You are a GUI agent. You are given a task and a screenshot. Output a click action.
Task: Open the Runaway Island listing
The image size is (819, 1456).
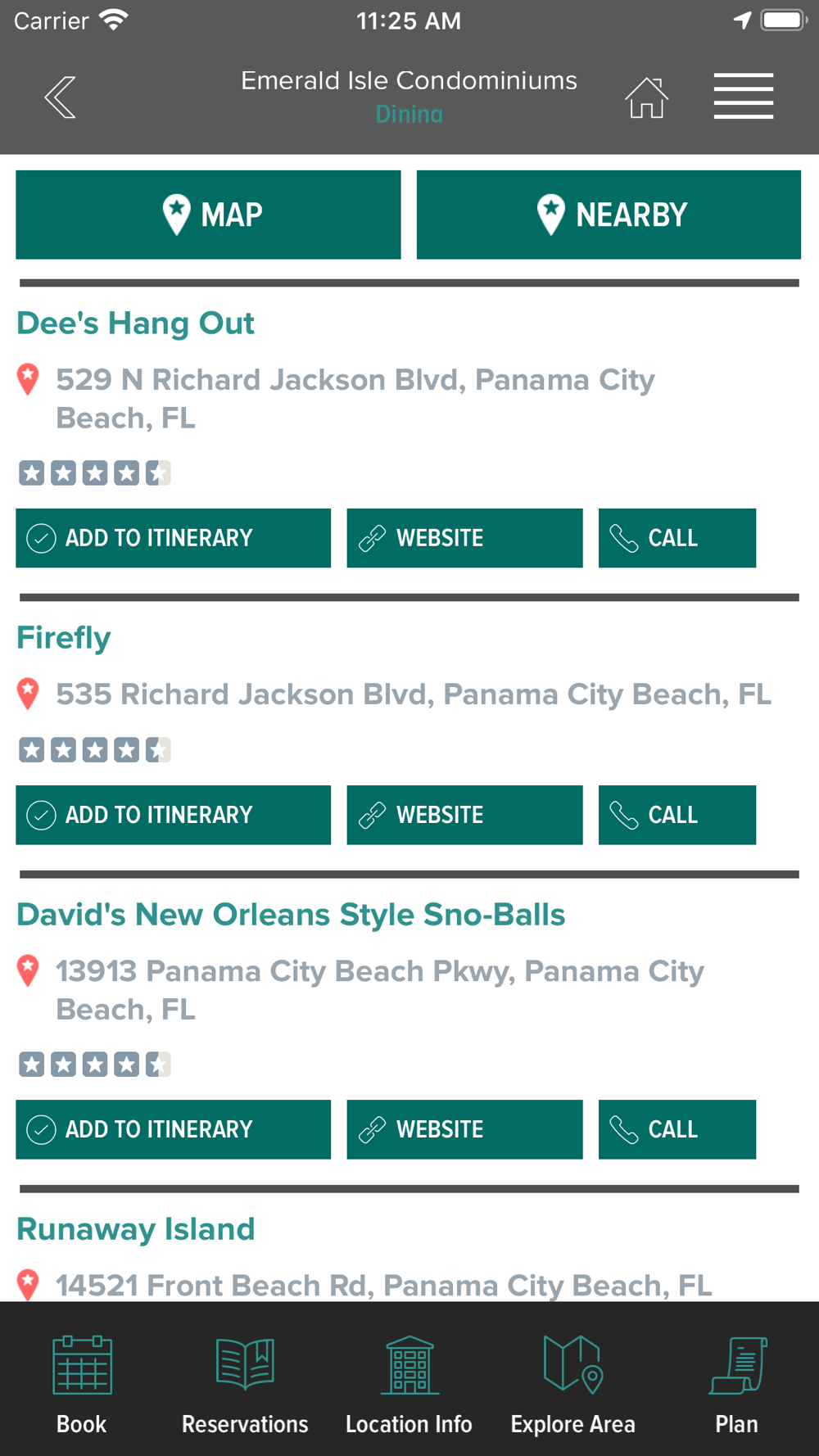pyautogui.click(x=136, y=1229)
